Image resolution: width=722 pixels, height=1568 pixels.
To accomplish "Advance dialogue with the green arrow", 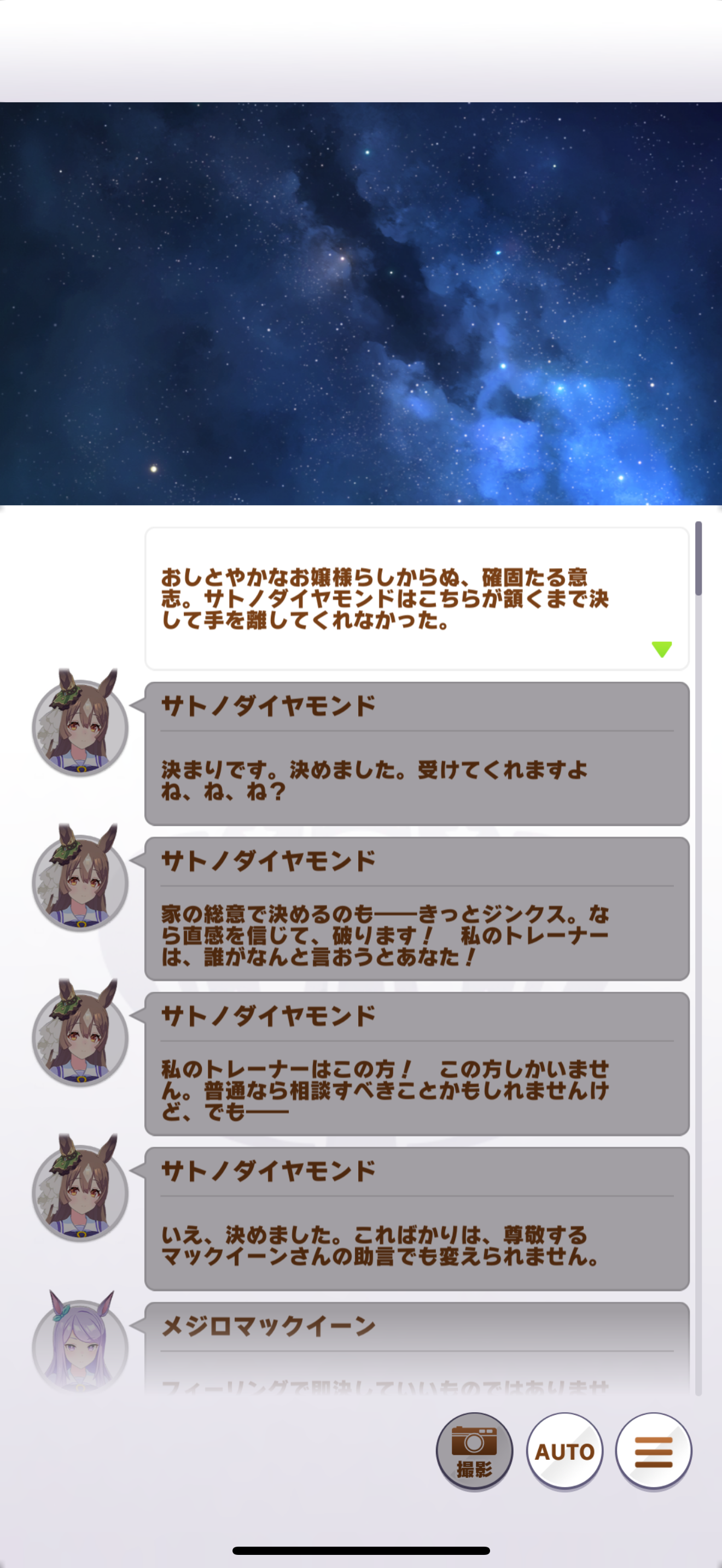I will 661,649.
